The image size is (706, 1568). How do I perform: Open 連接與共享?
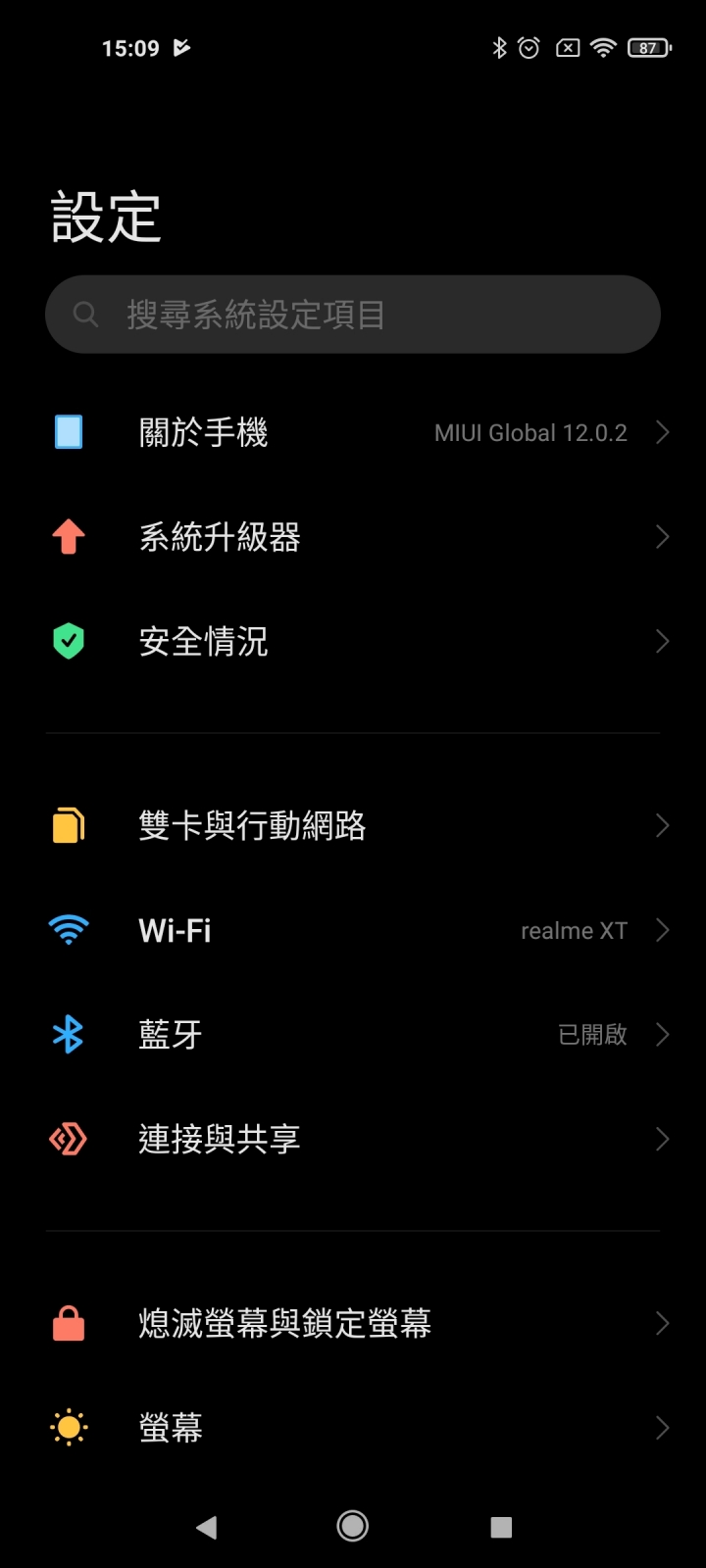tap(353, 1139)
